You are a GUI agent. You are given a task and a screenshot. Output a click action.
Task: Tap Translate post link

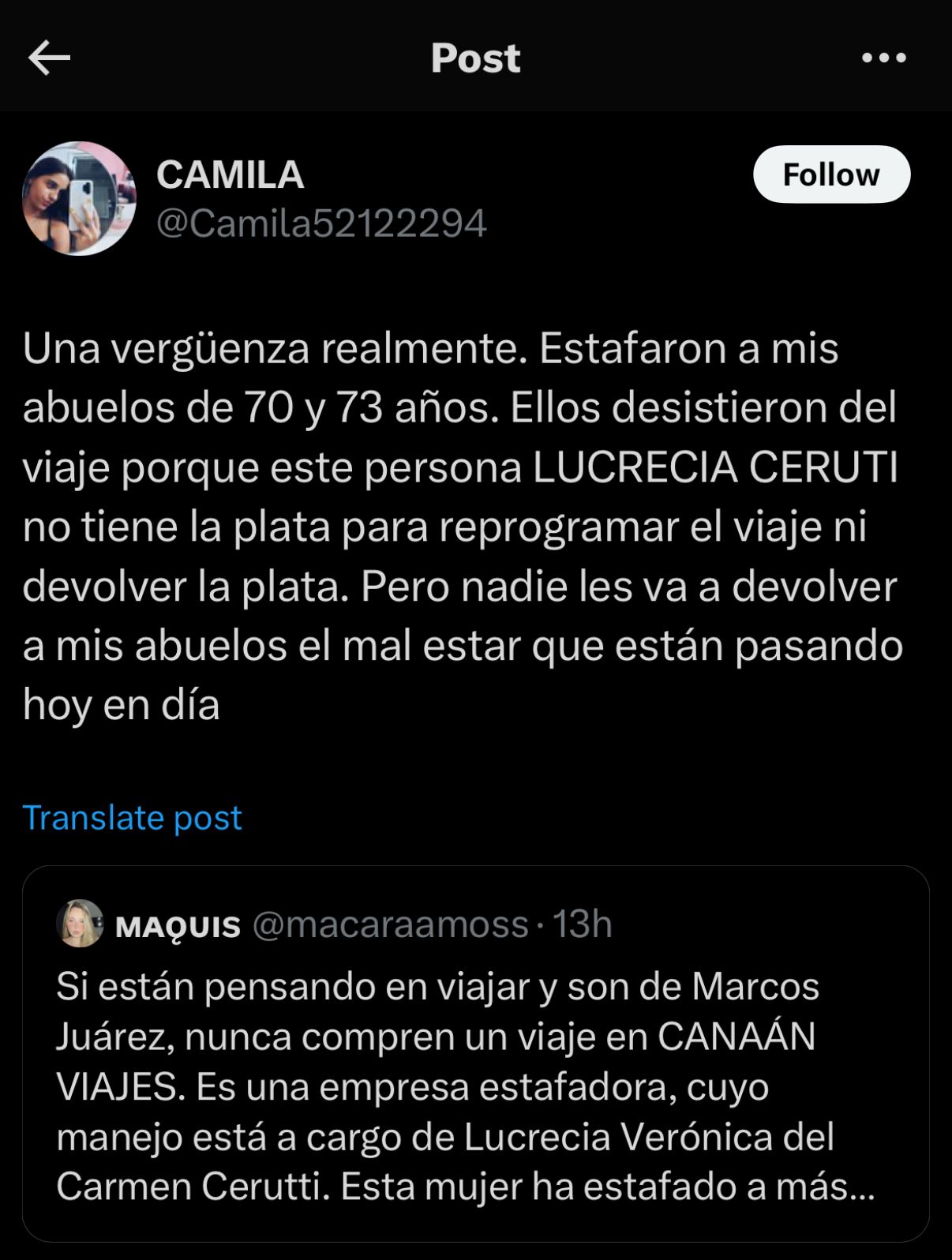tap(132, 818)
